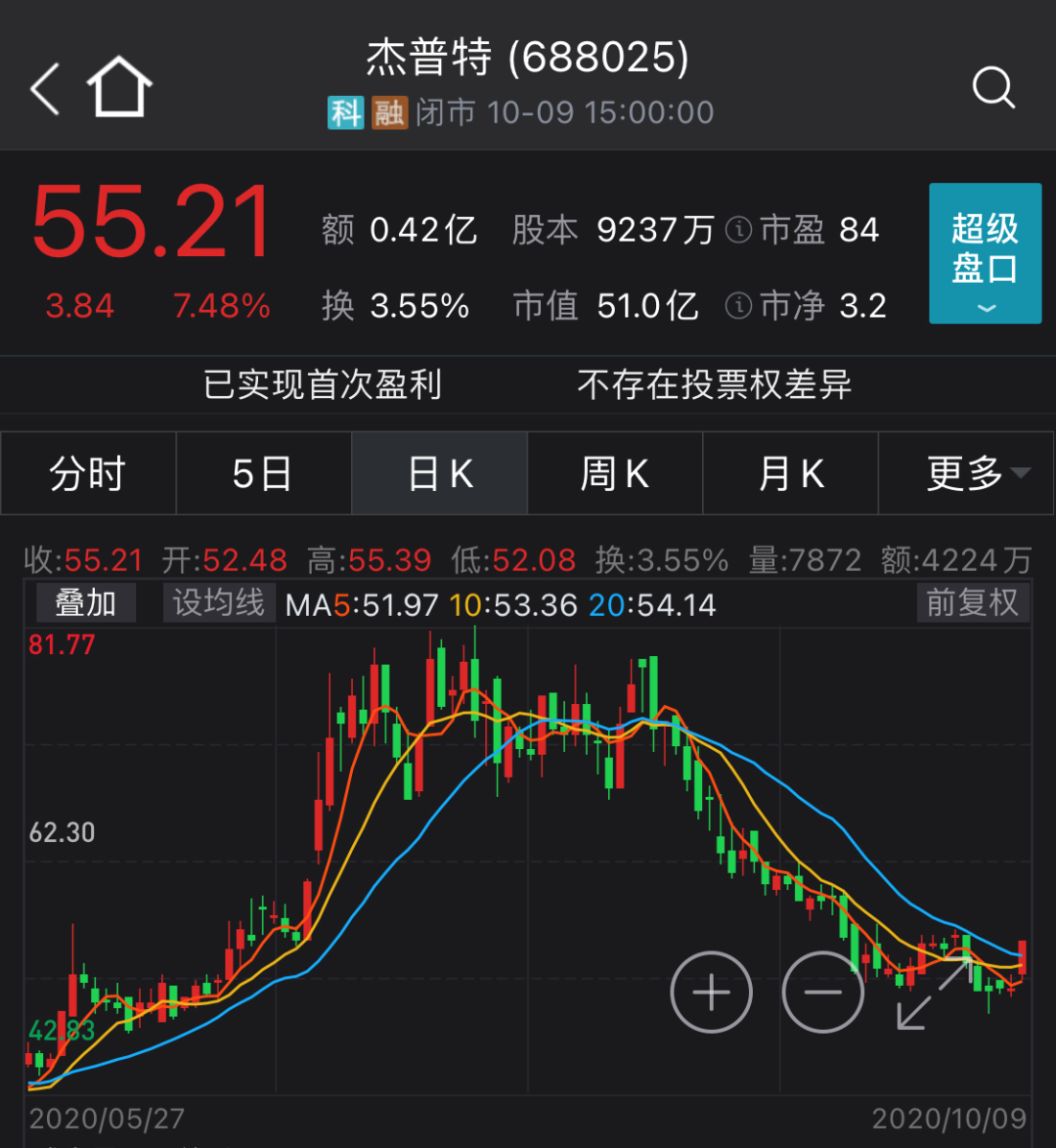The height and width of the screenshot is (1148, 1056).
Task: Switch to the 分时 chart tab
Action: point(88,474)
